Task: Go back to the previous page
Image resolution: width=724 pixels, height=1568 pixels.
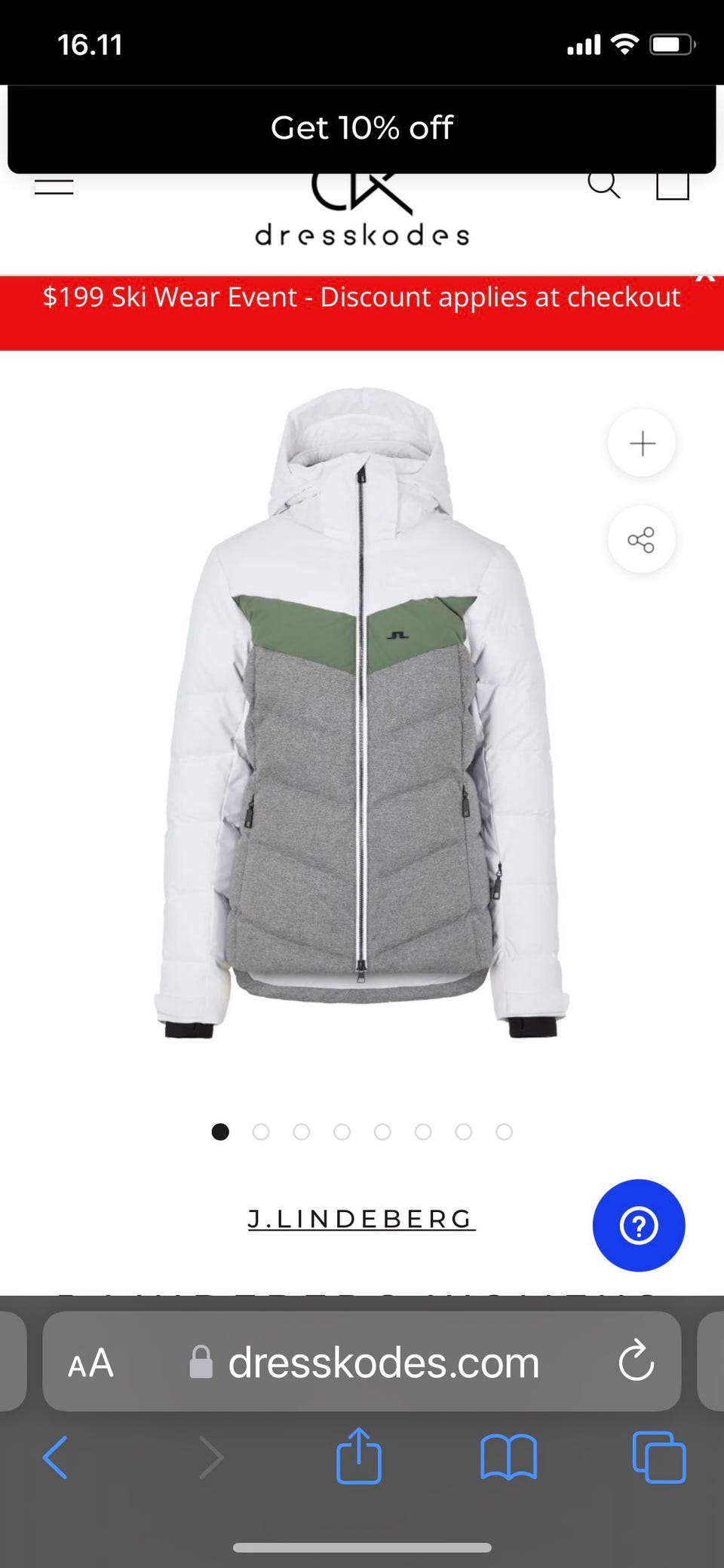Action: click(56, 1457)
